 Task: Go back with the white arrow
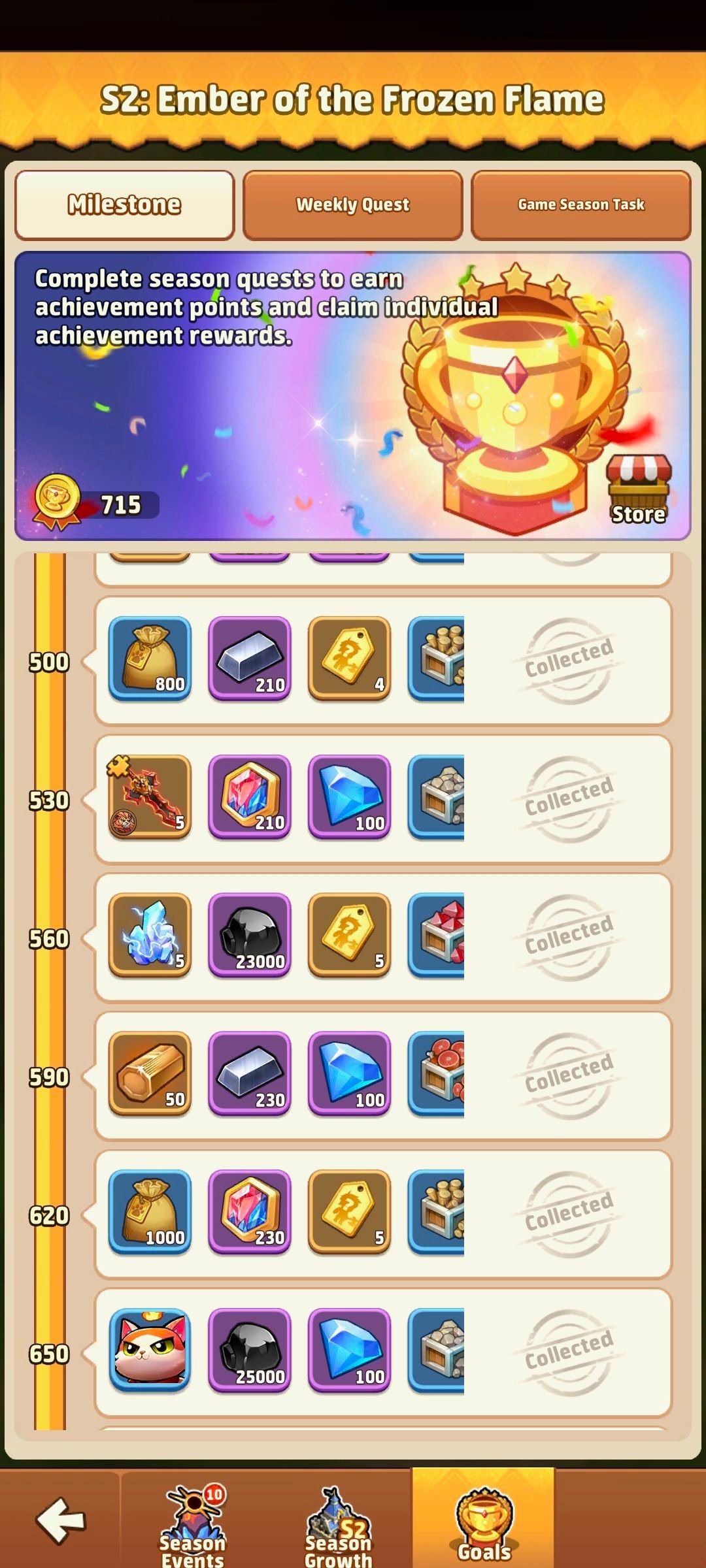point(60,1520)
